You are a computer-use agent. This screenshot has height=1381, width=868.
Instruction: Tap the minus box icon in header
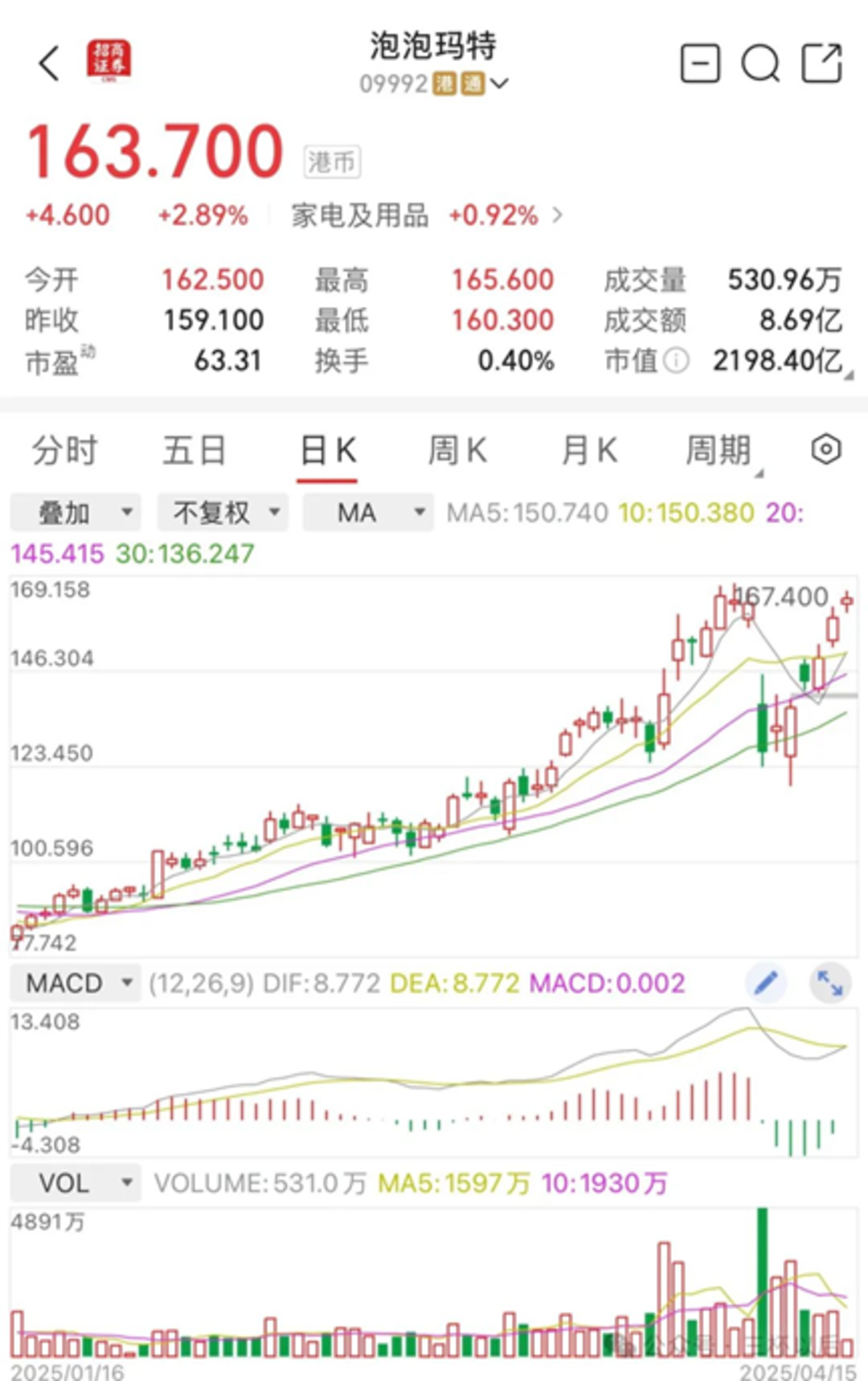(700, 63)
